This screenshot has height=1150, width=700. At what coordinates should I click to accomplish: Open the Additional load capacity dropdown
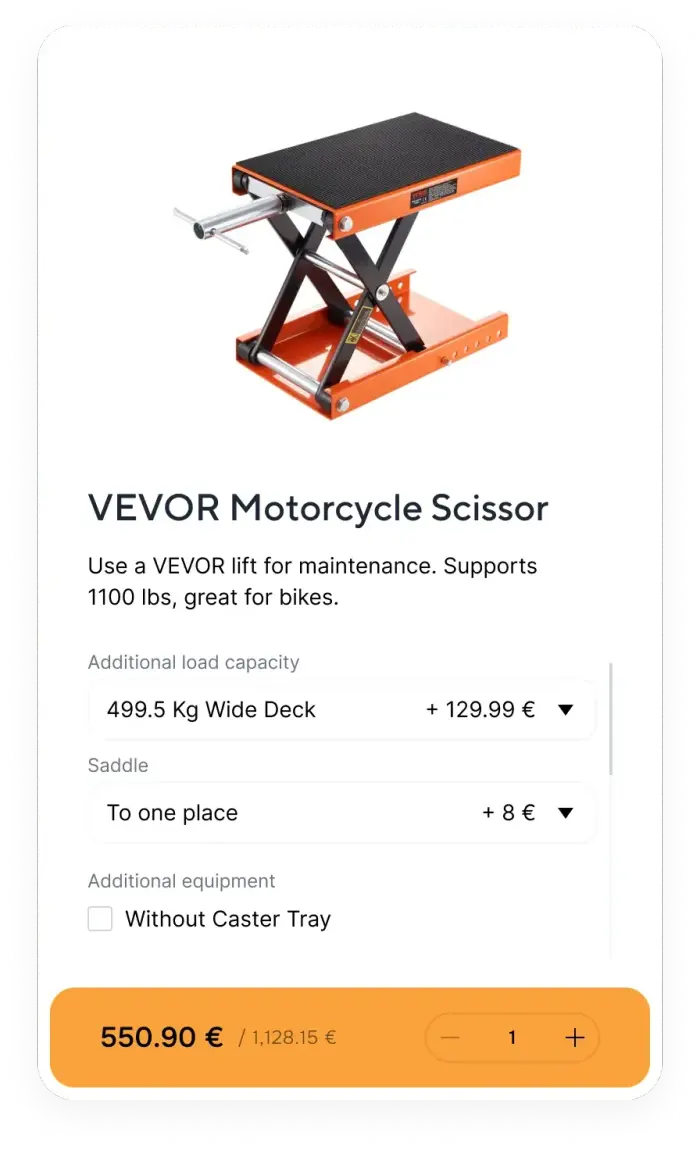tap(341, 710)
